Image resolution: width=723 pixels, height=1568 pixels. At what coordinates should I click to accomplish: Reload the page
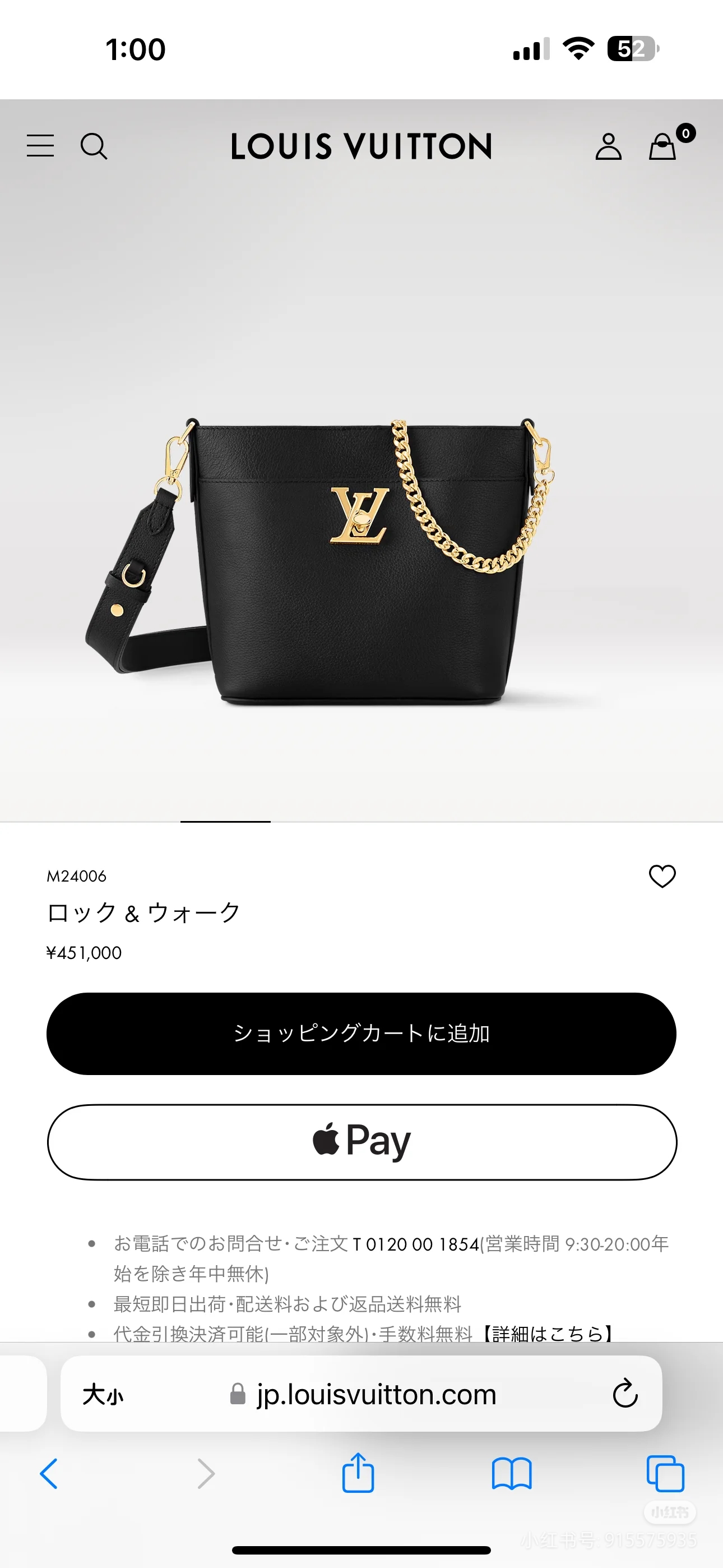coord(625,1394)
